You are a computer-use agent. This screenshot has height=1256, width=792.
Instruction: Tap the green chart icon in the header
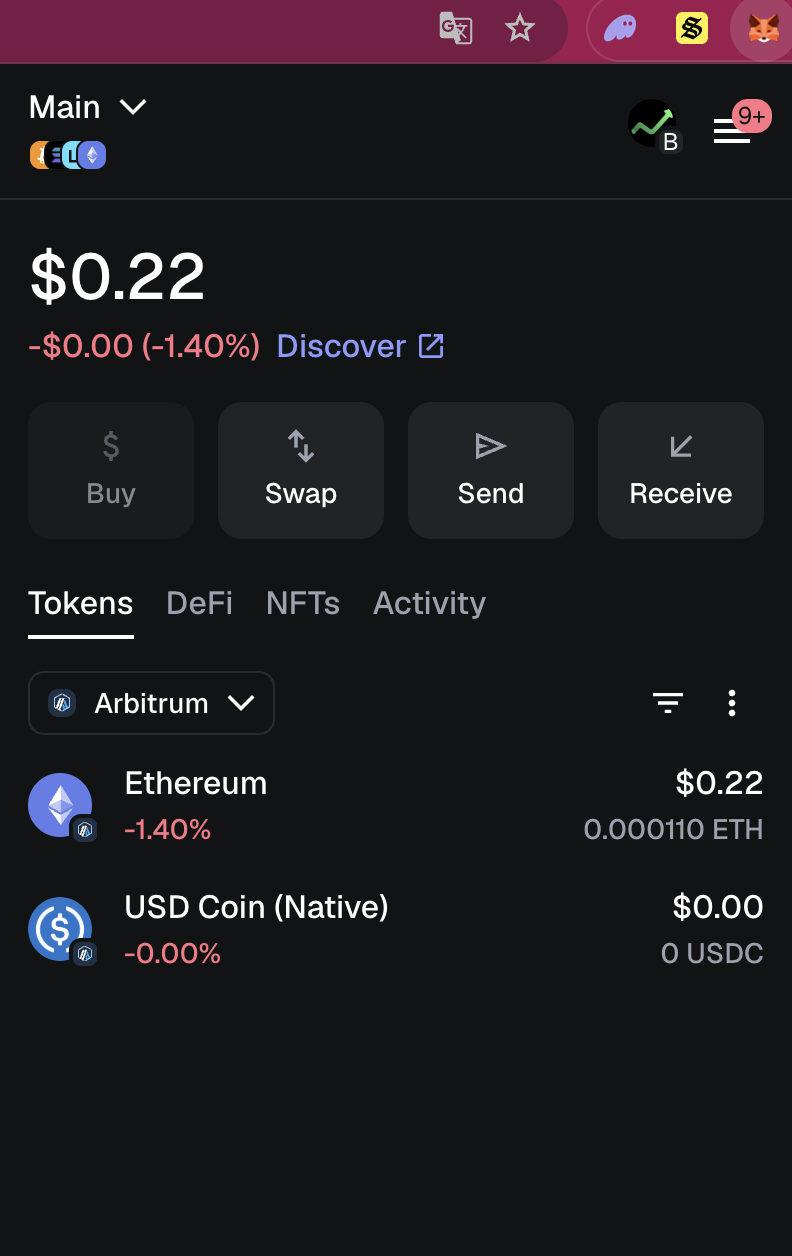tap(653, 125)
